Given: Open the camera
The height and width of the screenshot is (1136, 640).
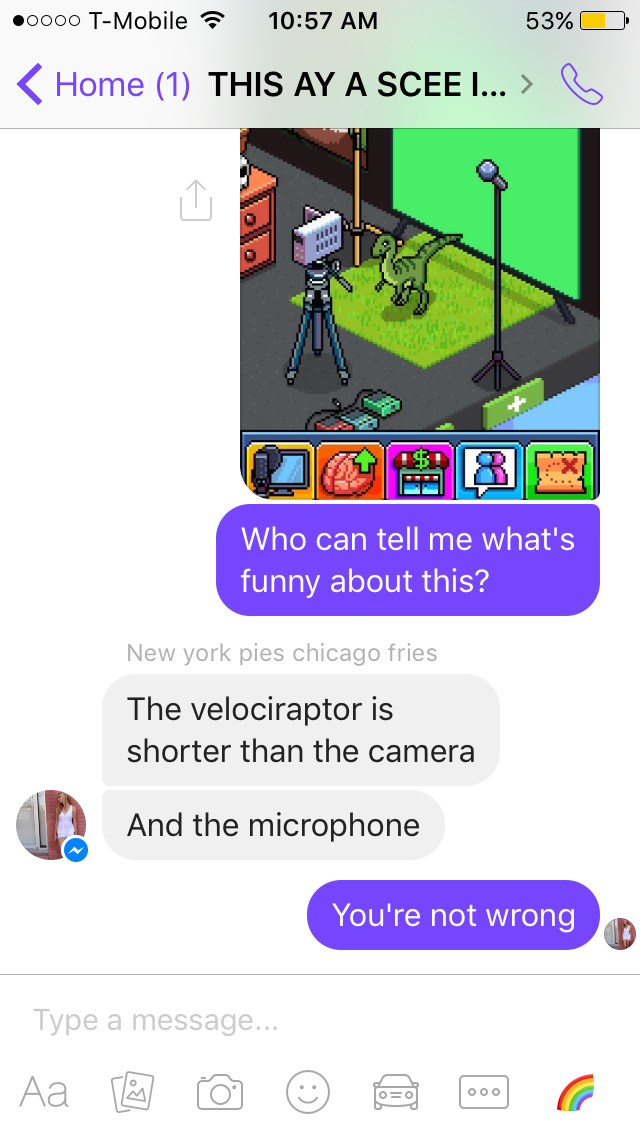Looking at the screenshot, I should [220, 1091].
